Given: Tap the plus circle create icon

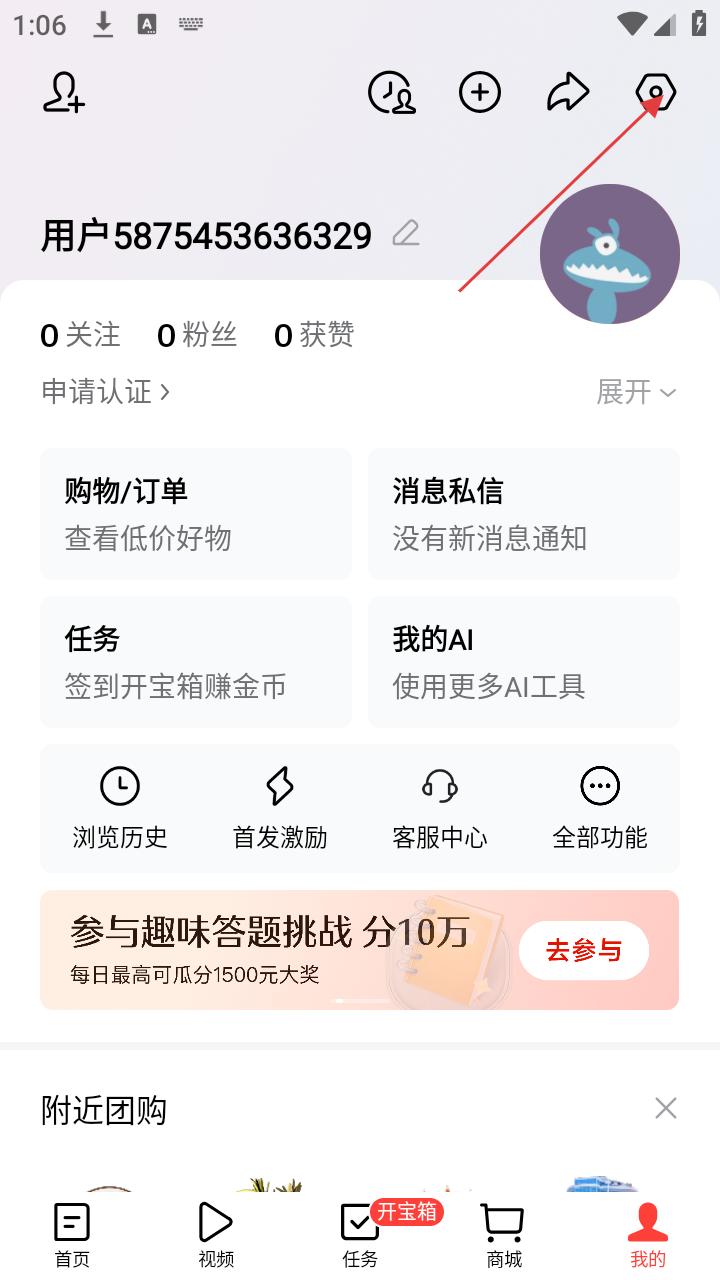Looking at the screenshot, I should tap(480, 93).
